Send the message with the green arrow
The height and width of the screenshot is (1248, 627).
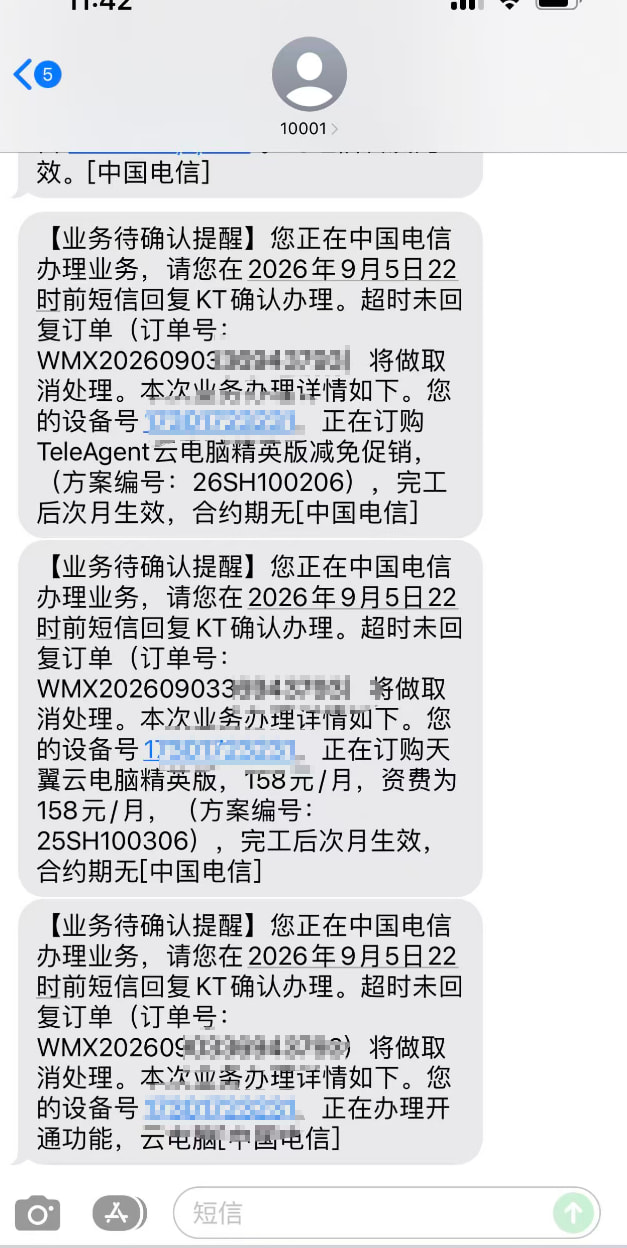click(573, 1214)
